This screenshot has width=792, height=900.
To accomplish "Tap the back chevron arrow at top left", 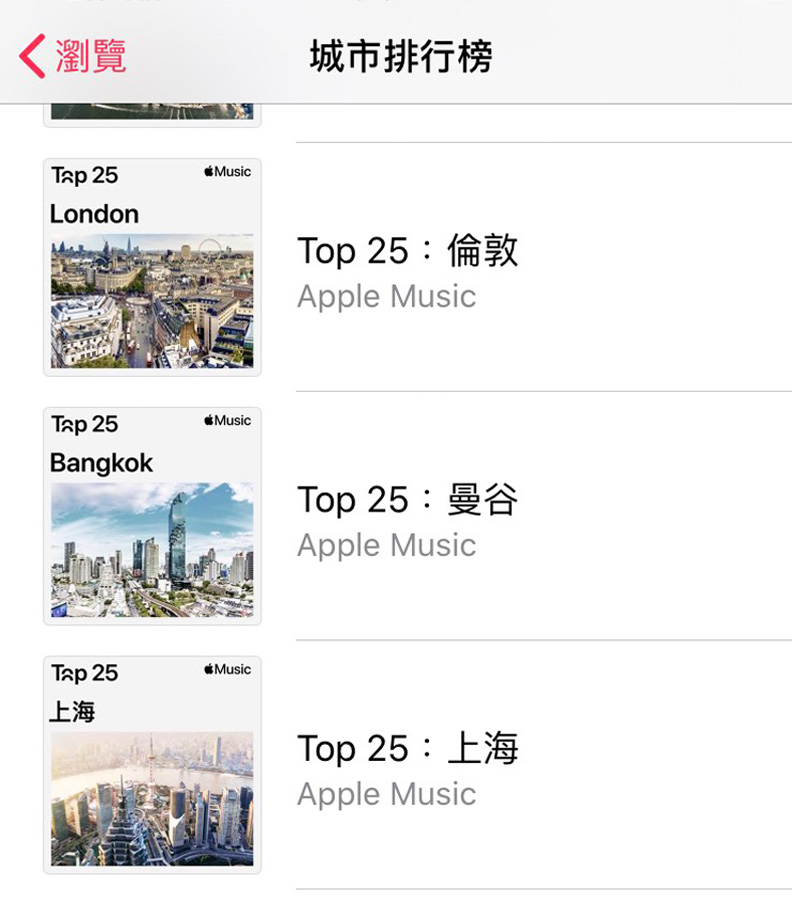I will (30, 57).
